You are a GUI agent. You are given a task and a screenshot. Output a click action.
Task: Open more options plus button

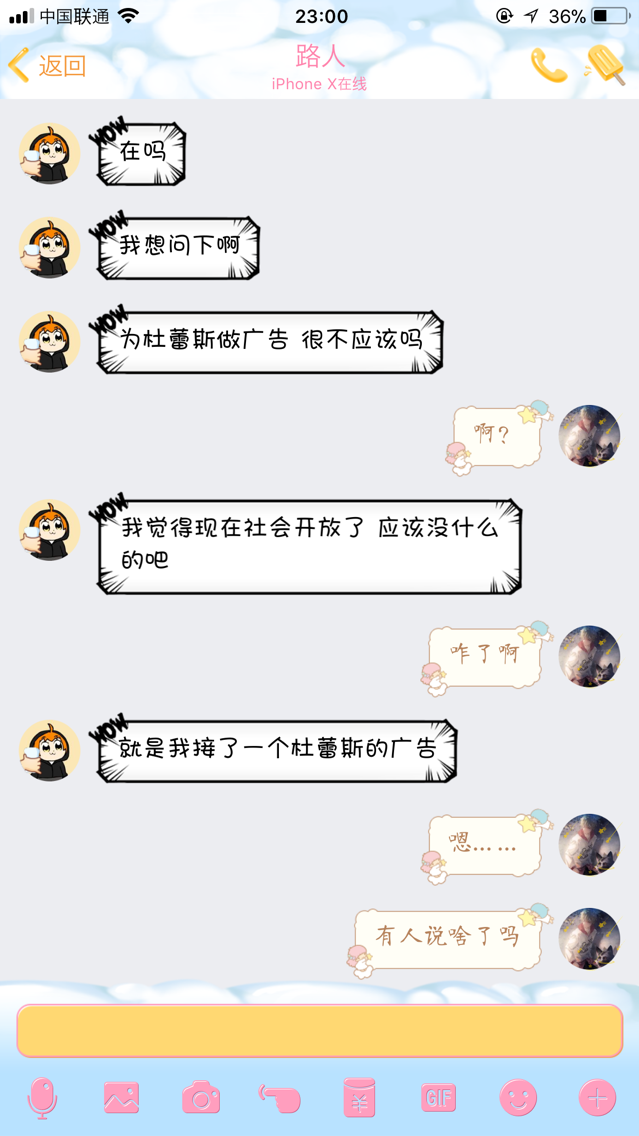(597, 1098)
